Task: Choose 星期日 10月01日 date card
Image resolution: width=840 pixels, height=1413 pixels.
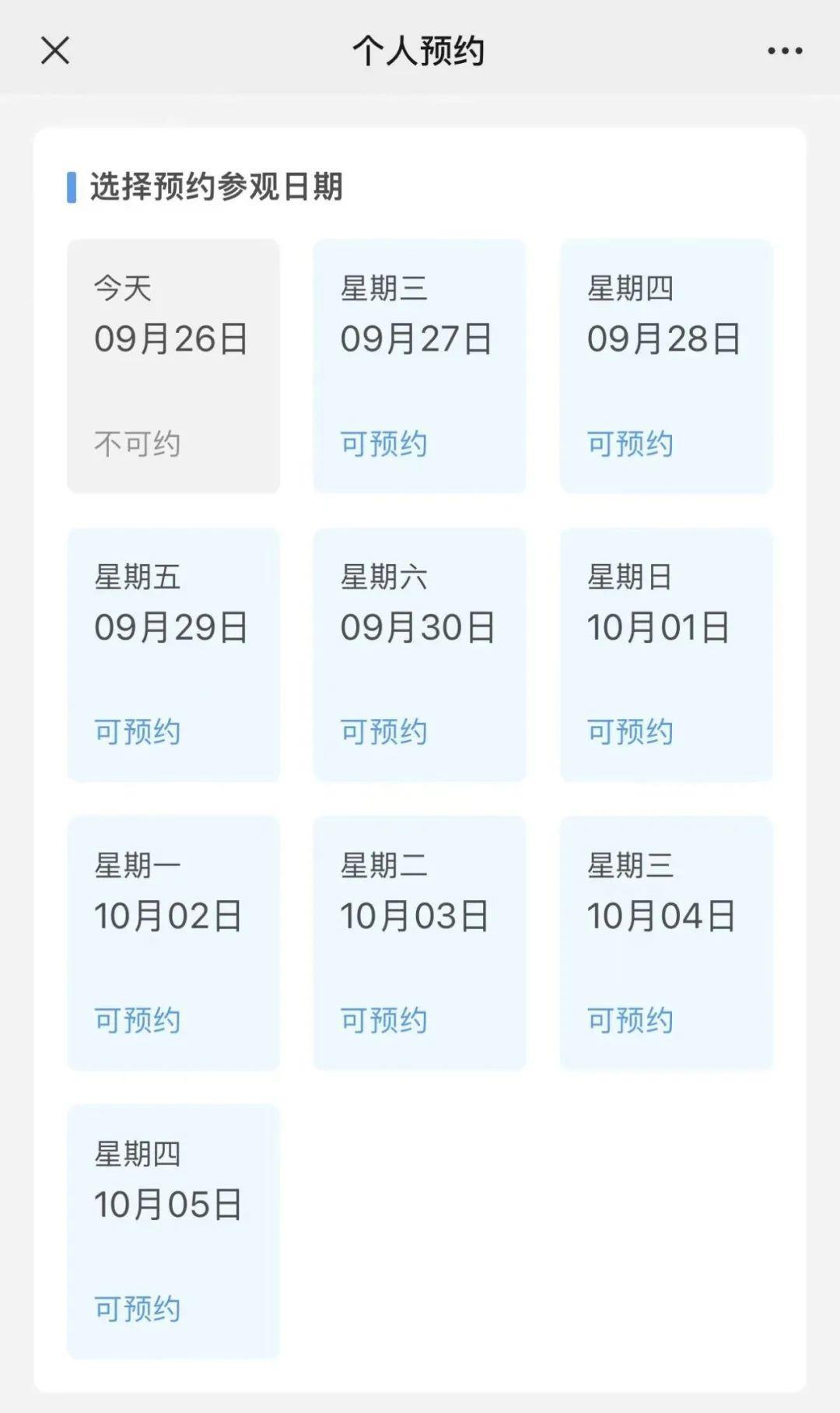Action: click(667, 654)
